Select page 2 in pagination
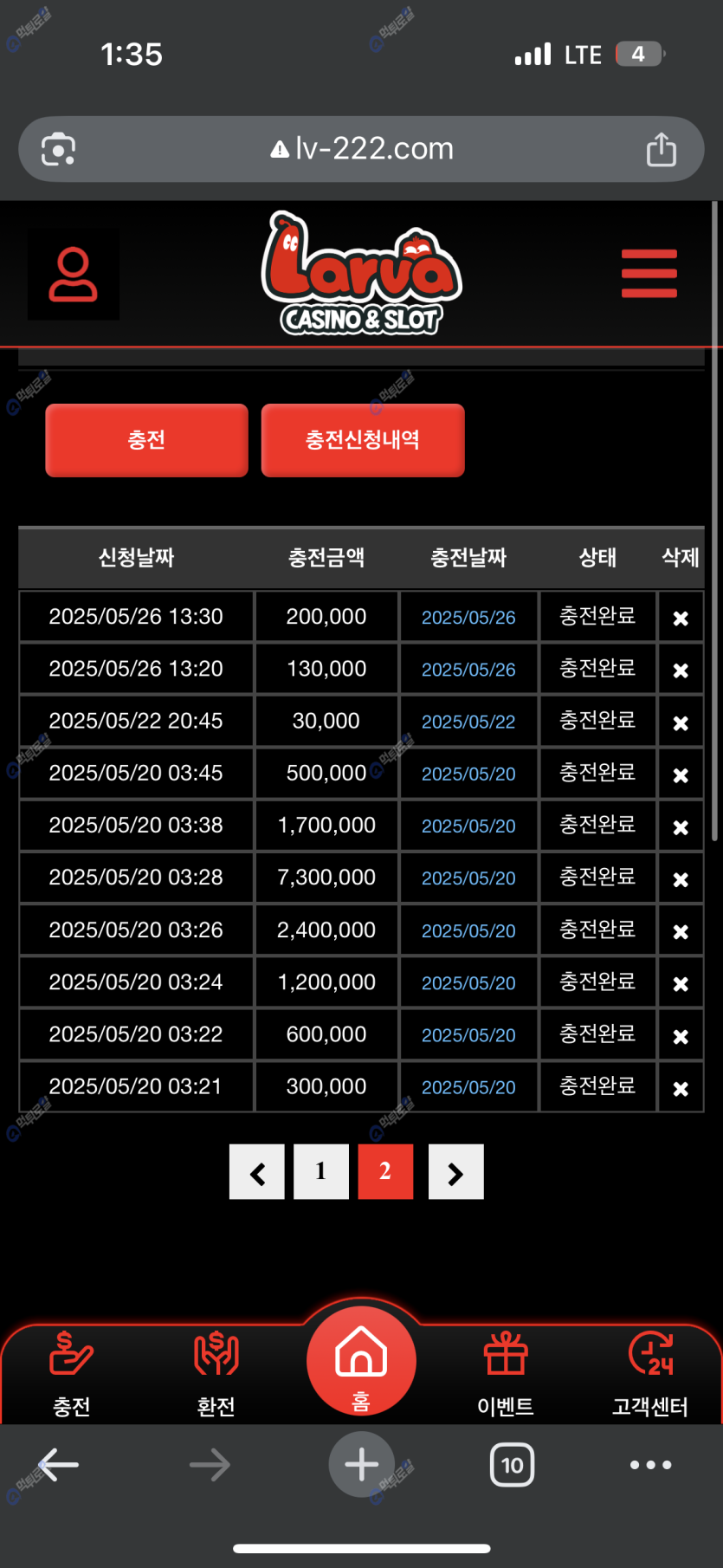This screenshot has width=723, height=1568. [385, 1171]
